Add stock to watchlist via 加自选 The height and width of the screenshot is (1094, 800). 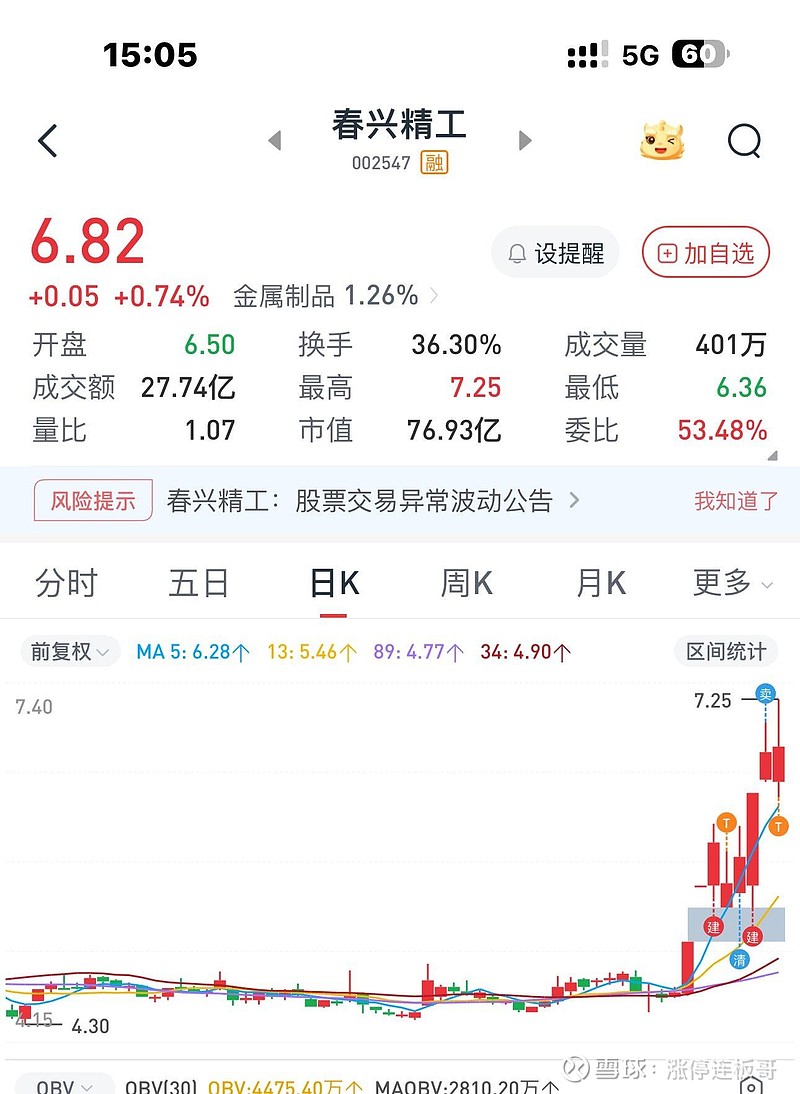706,254
